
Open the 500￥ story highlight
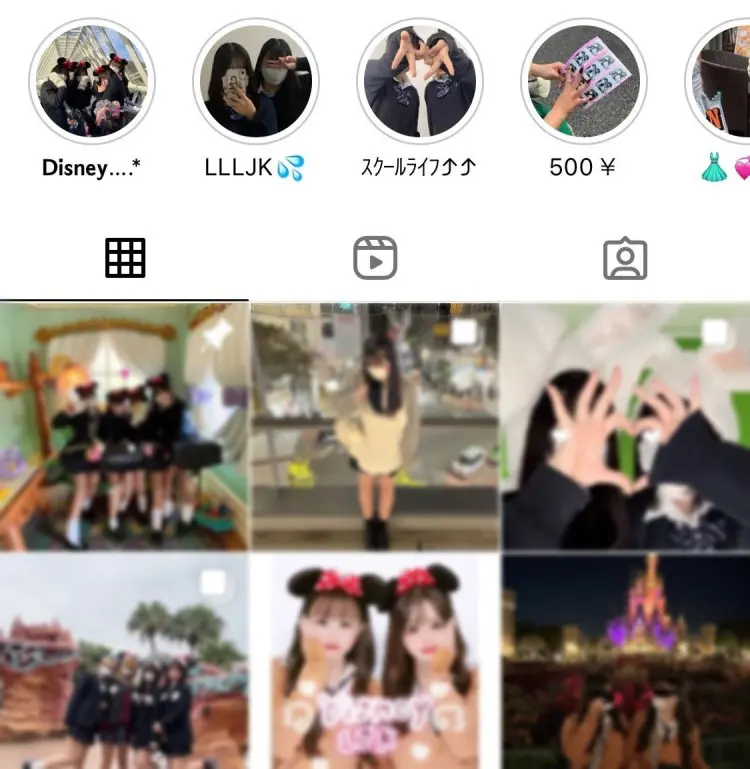point(584,80)
